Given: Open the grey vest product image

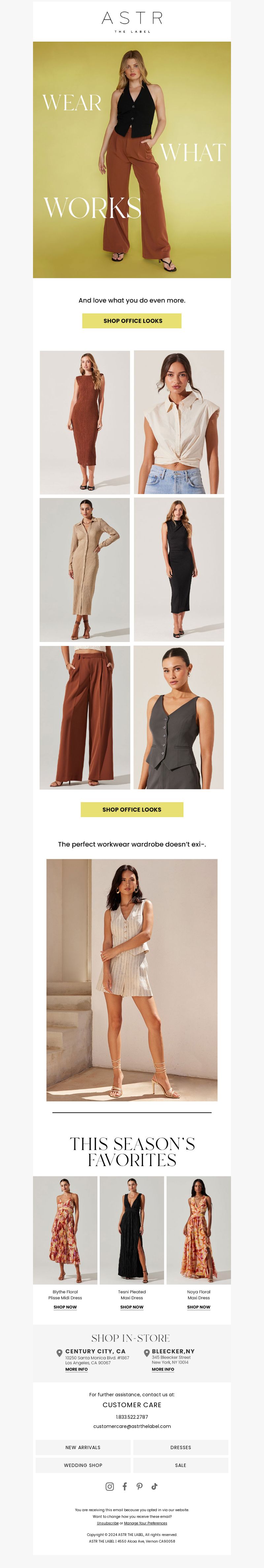Looking at the screenshot, I should (x=178, y=718).
